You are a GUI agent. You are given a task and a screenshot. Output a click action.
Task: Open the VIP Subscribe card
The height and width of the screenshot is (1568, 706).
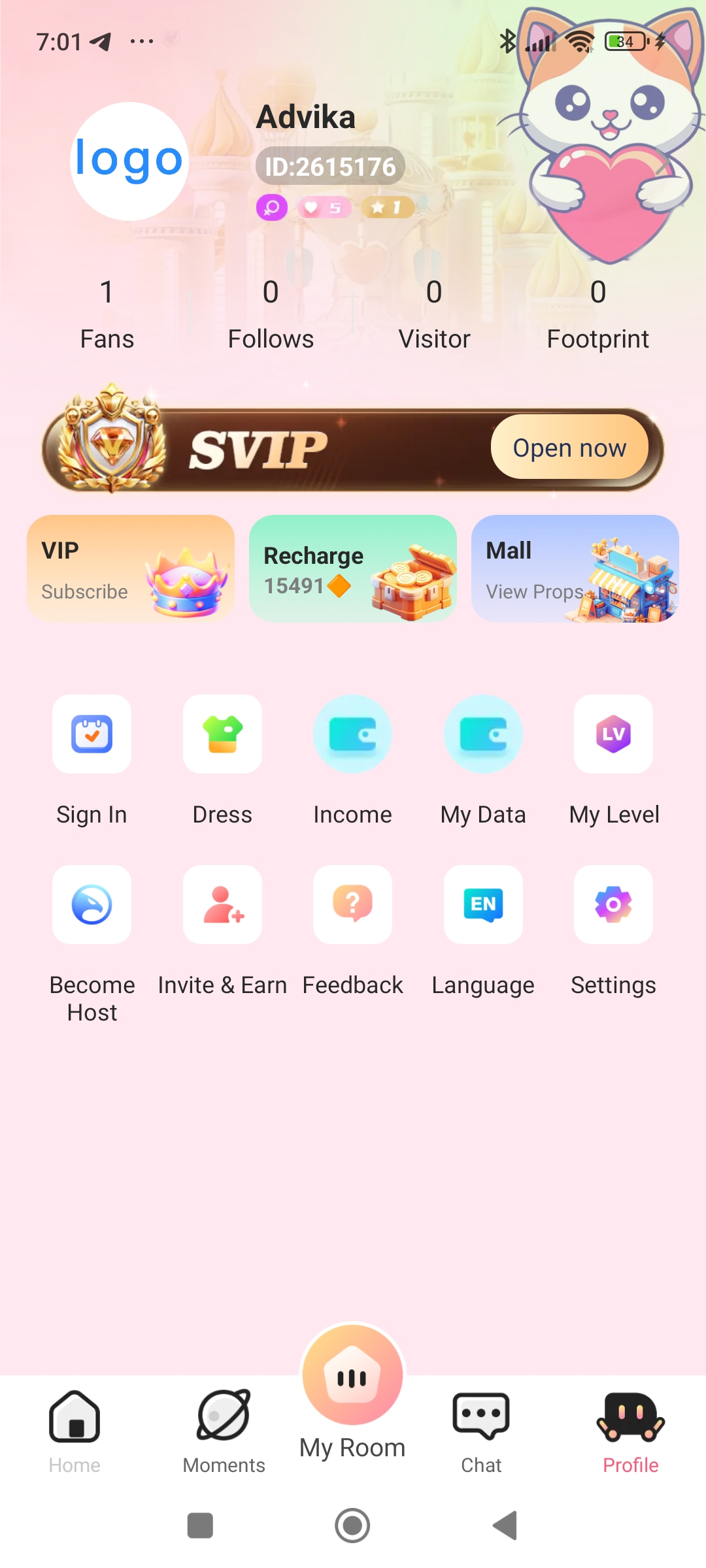130,568
